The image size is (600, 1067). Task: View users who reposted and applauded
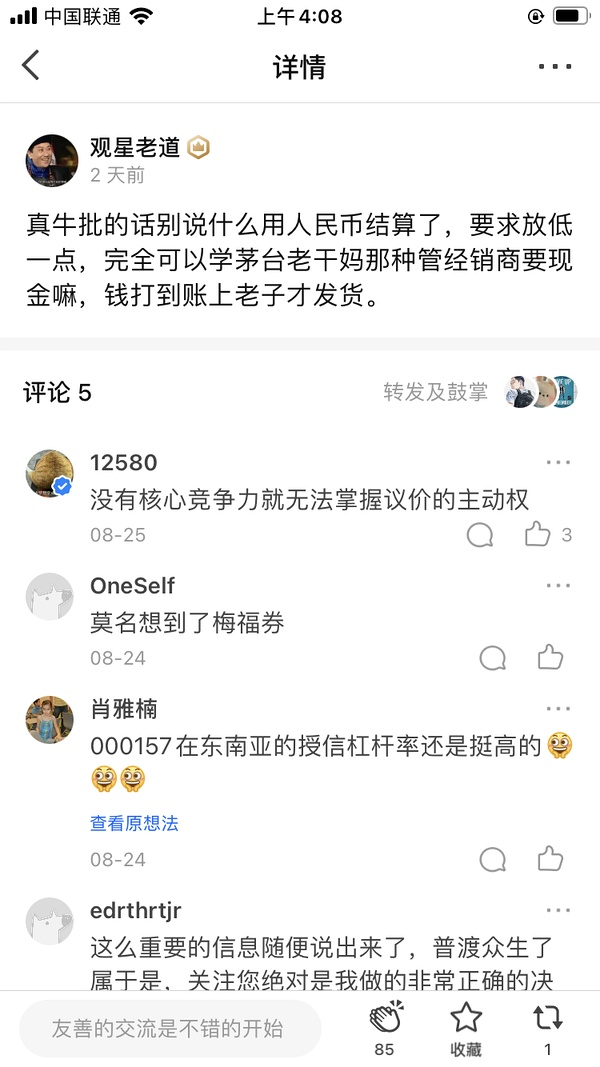pos(479,392)
